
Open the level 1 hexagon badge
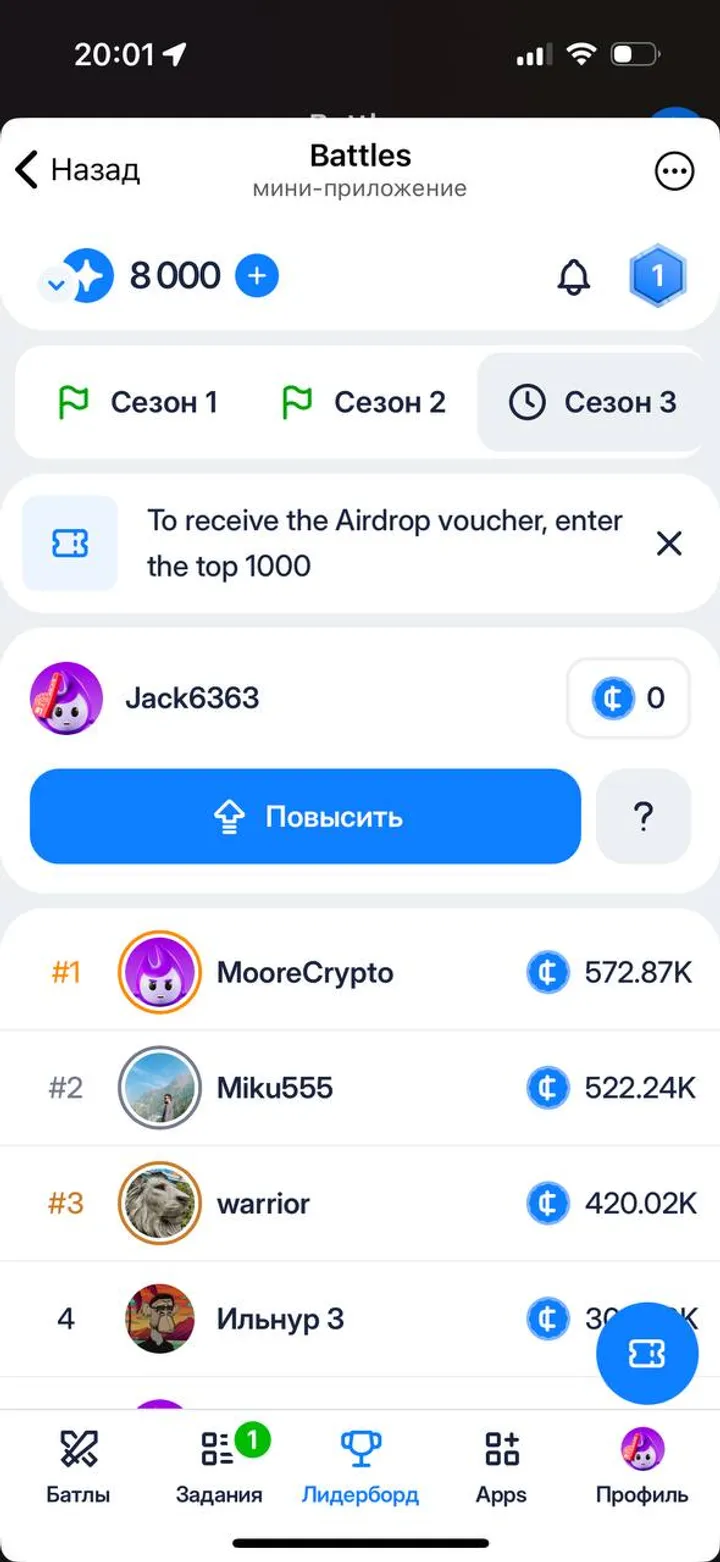pyautogui.click(x=657, y=275)
